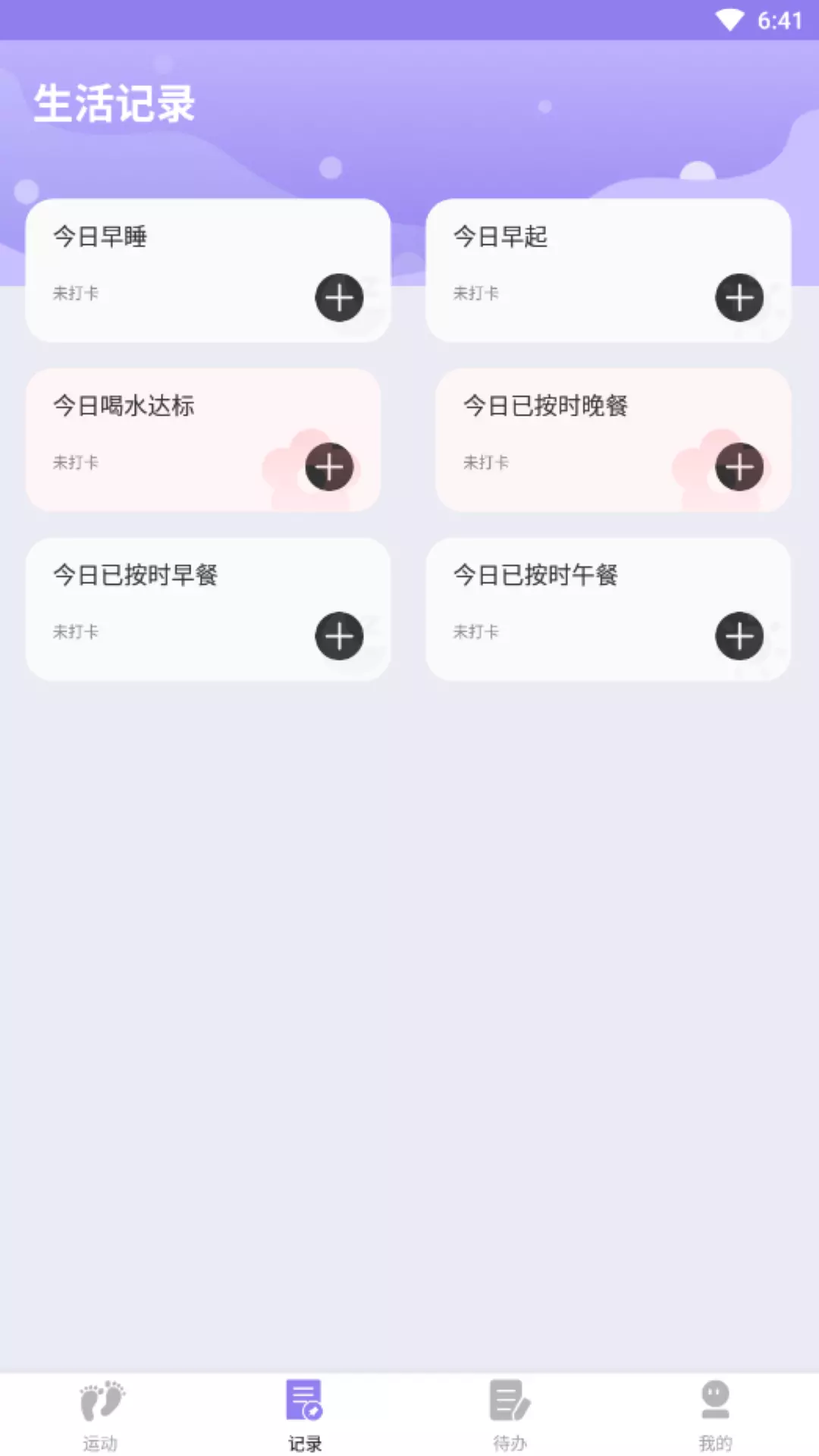This screenshot has width=819, height=1456.
Task: Add a check-in for 今日喝水达标
Action: coord(329,467)
